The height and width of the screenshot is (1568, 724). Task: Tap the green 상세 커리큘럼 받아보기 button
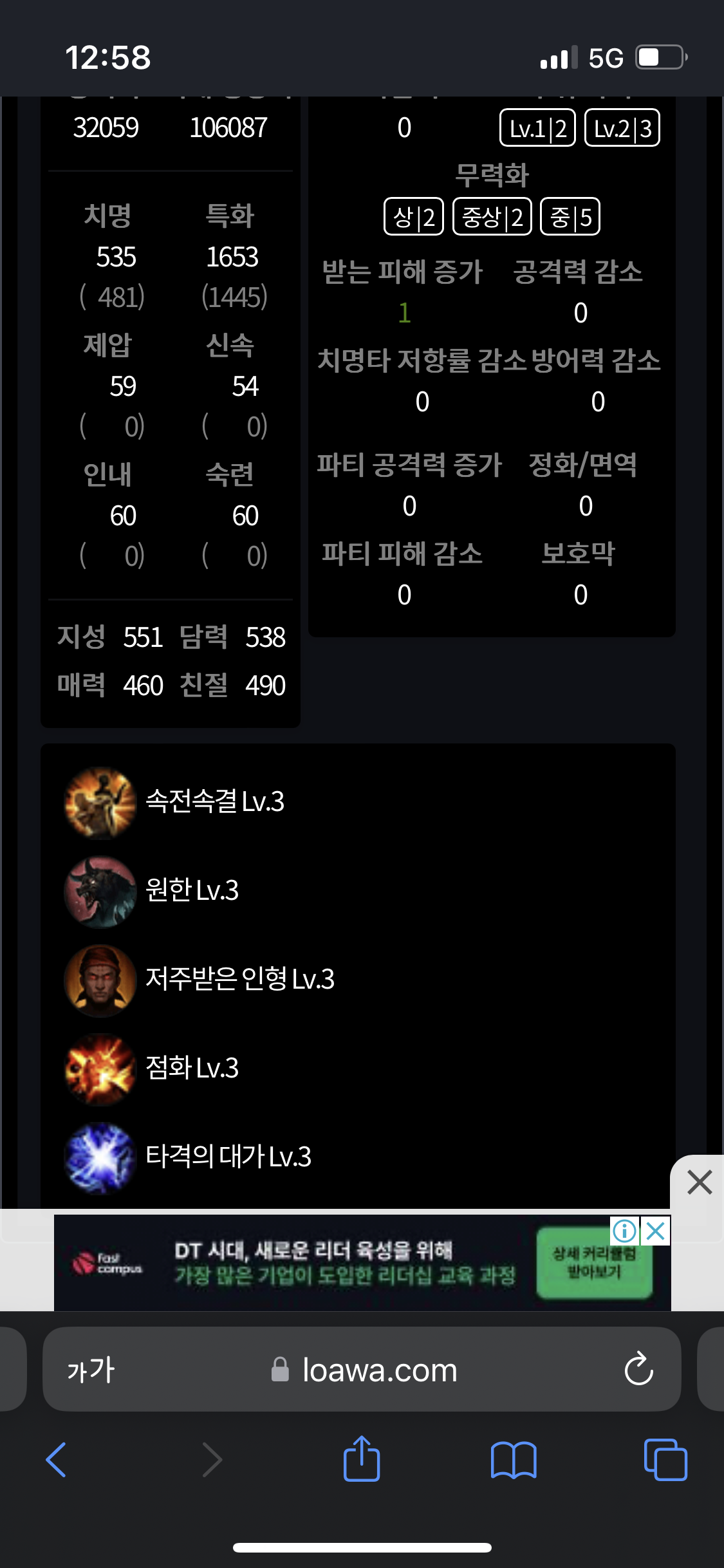point(593,1263)
